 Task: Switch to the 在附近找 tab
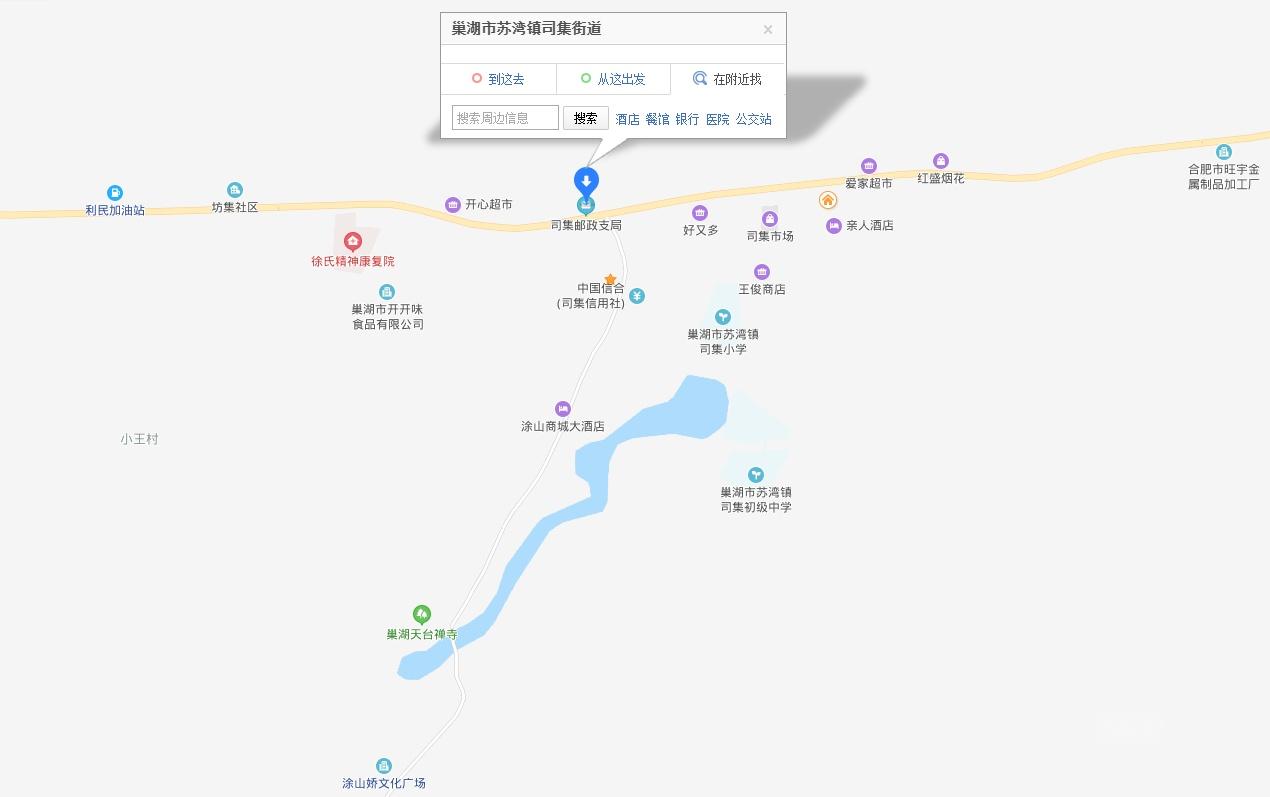(x=727, y=79)
